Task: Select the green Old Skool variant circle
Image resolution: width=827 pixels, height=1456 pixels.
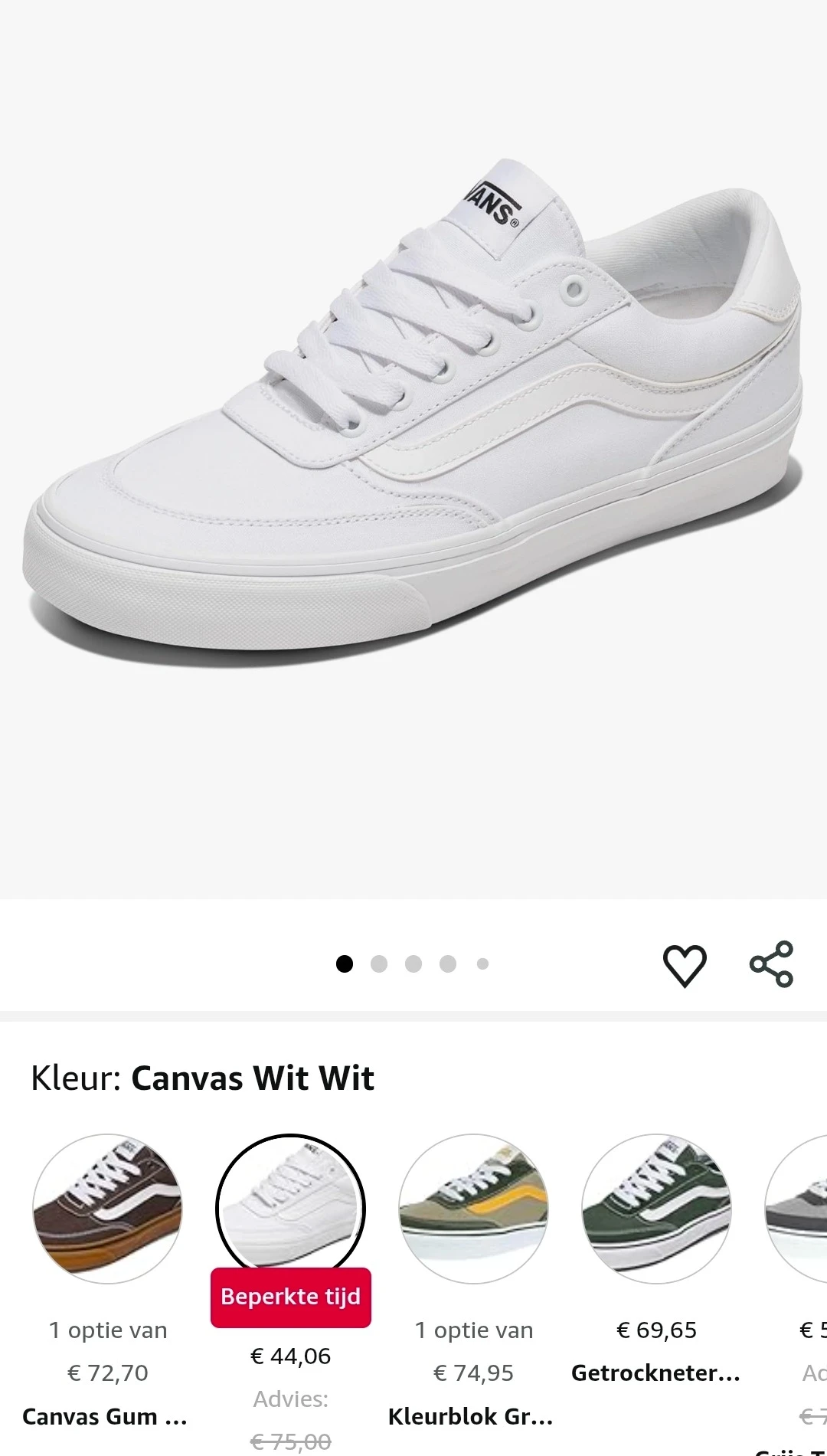Action: click(x=657, y=1209)
